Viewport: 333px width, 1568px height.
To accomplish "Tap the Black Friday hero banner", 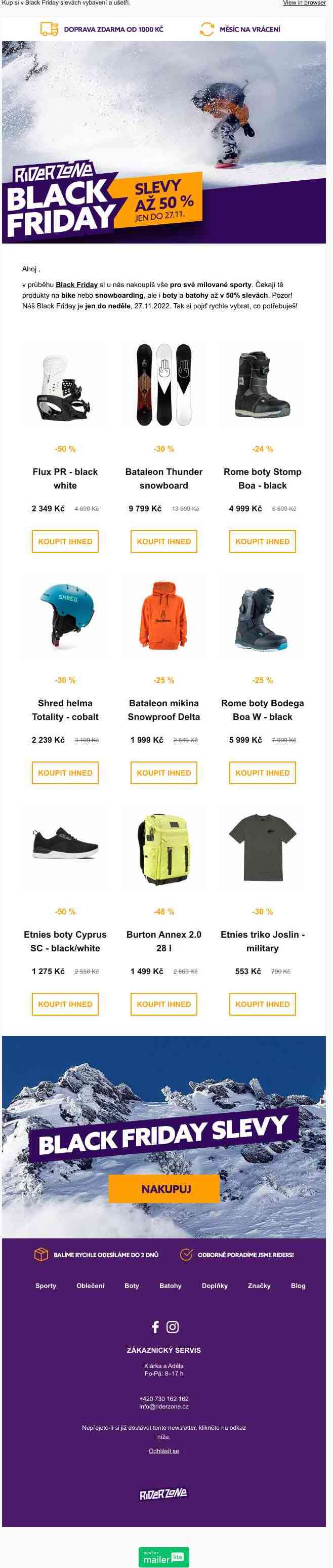I will click(x=164, y=142).
